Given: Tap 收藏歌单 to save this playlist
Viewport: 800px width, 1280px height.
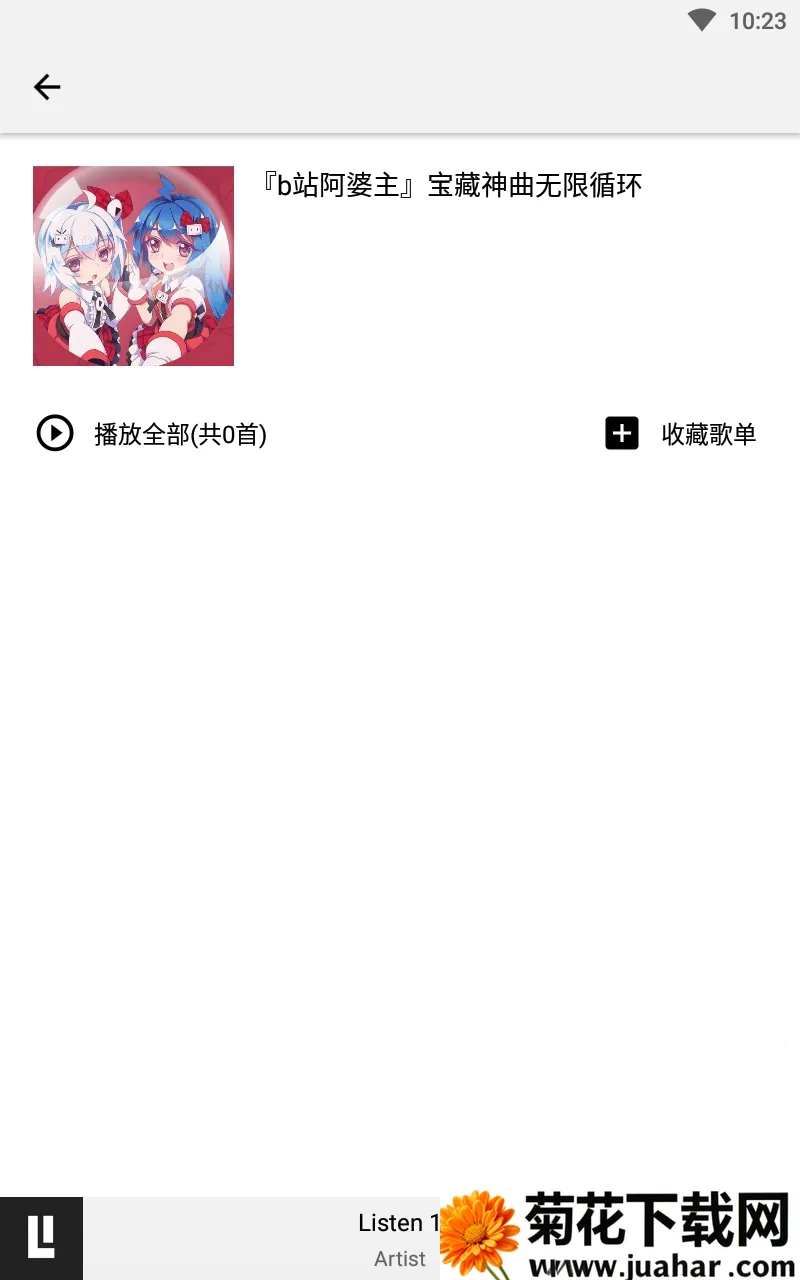Looking at the screenshot, I should (x=708, y=433).
